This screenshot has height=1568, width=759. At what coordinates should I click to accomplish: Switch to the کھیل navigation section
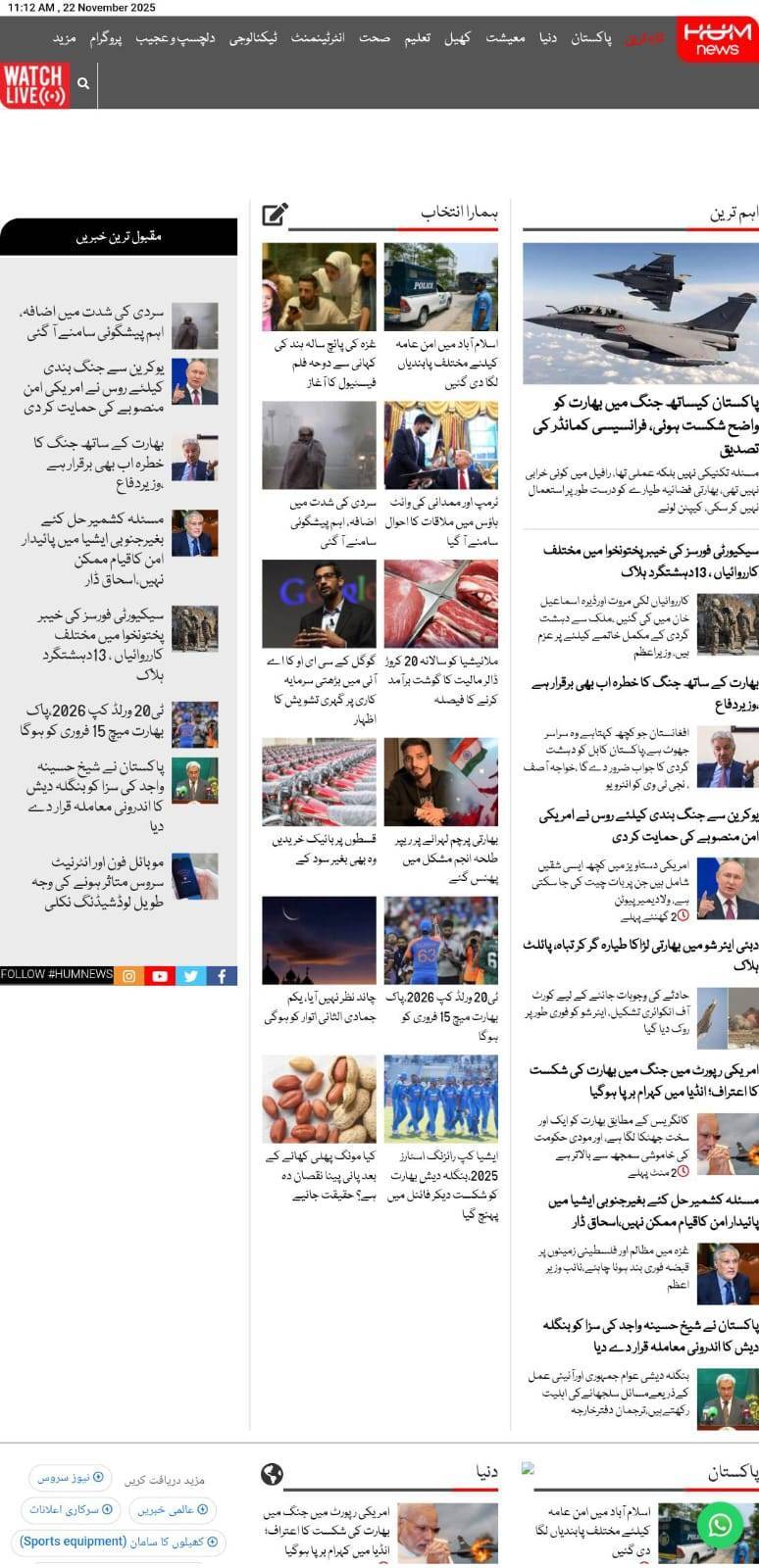457,38
